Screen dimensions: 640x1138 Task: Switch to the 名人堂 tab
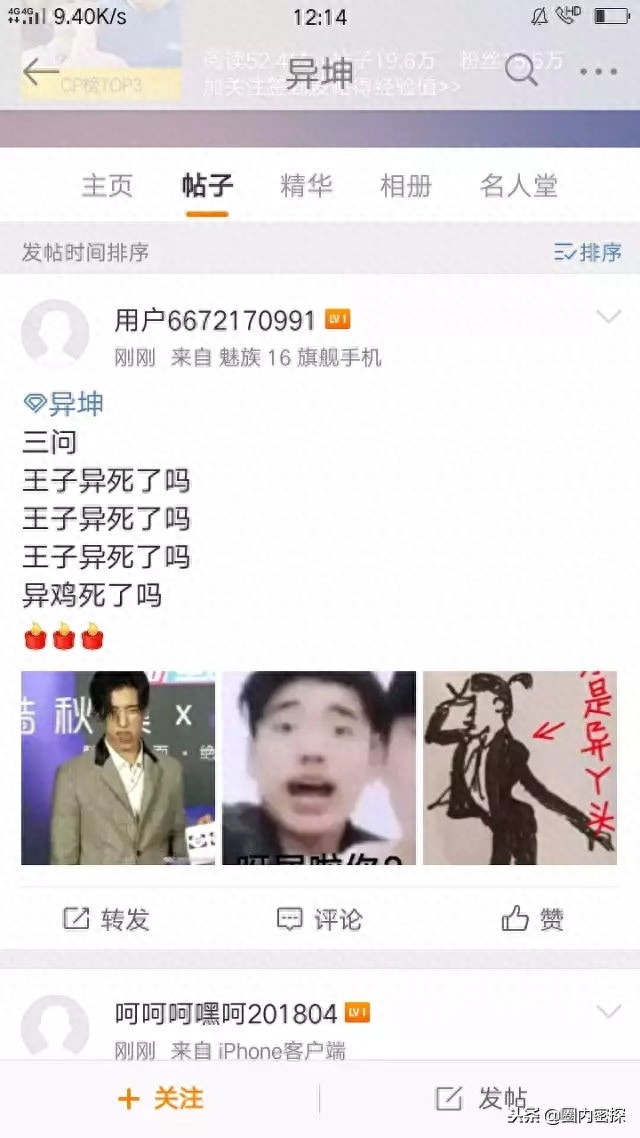pos(518,186)
